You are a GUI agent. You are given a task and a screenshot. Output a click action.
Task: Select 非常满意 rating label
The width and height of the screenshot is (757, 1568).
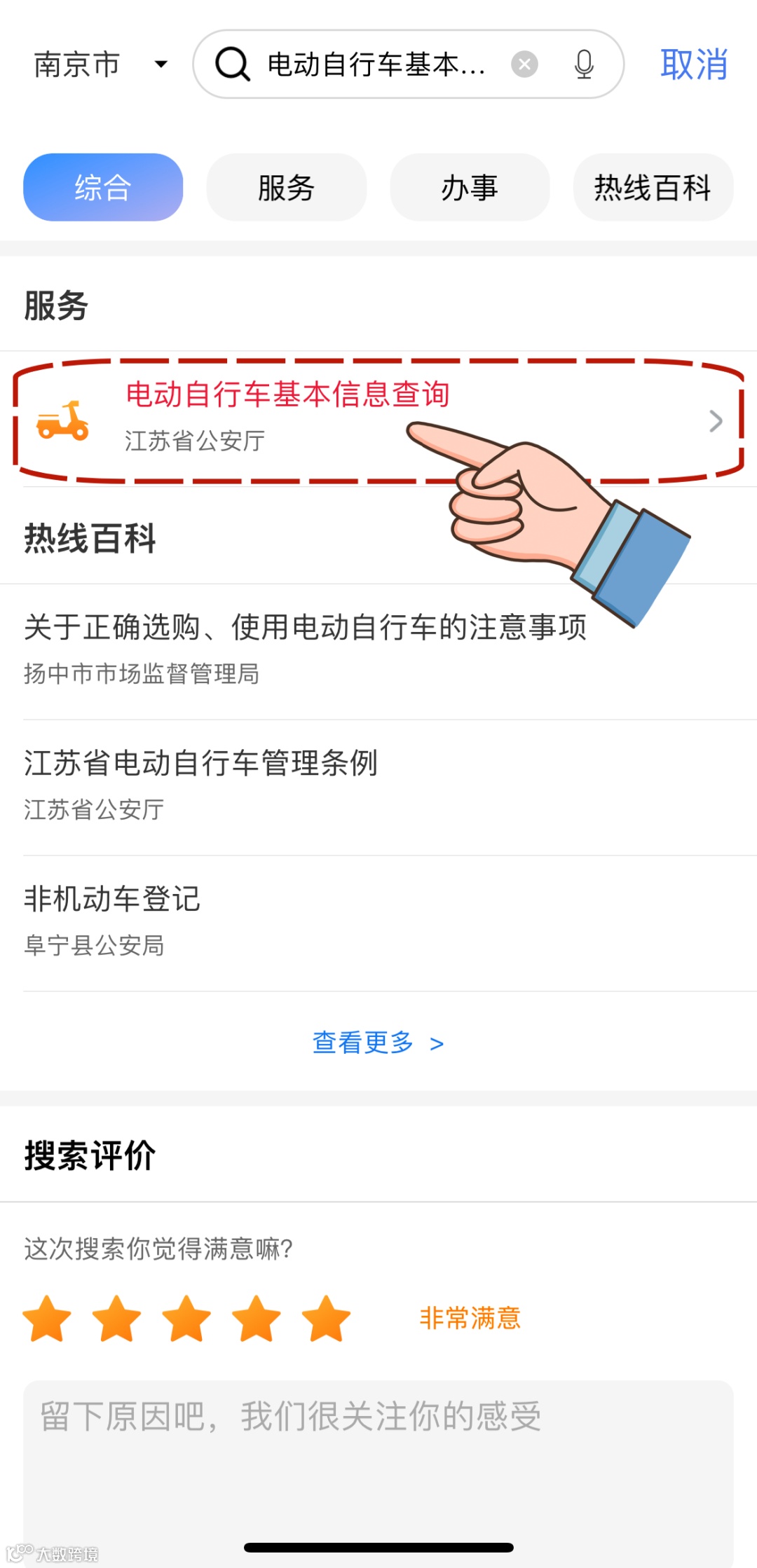click(470, 1318)
